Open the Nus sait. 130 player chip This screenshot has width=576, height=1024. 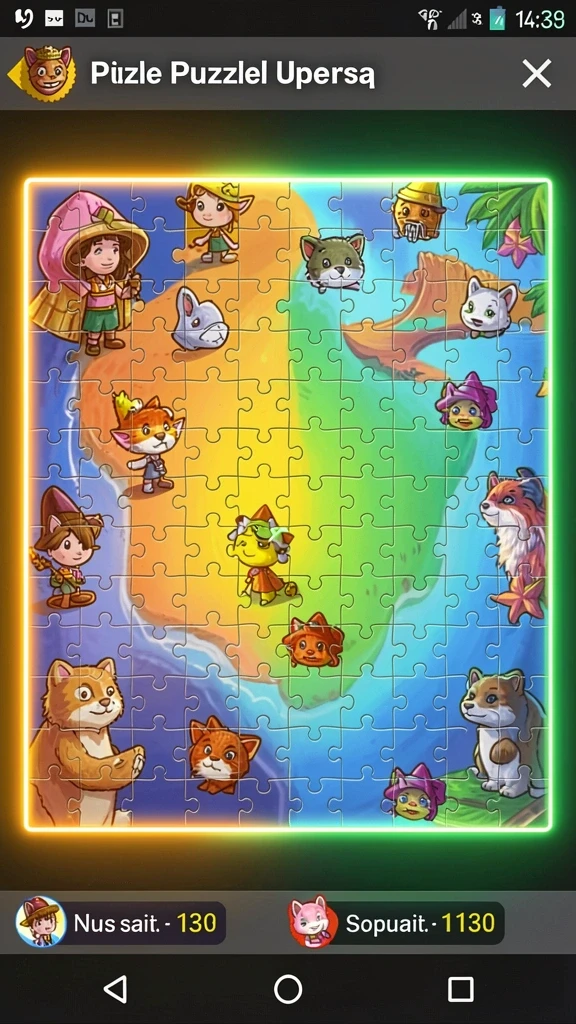coord(121,922)
